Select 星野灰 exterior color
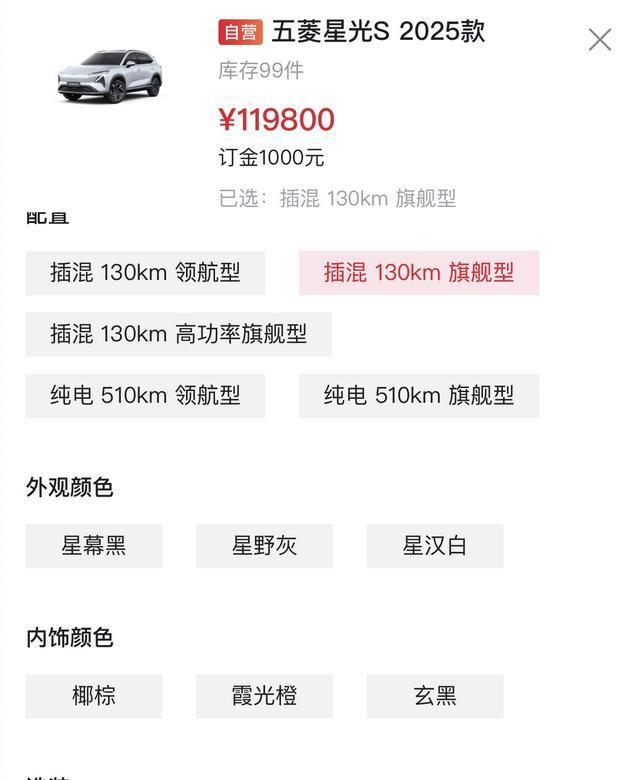 264,546
